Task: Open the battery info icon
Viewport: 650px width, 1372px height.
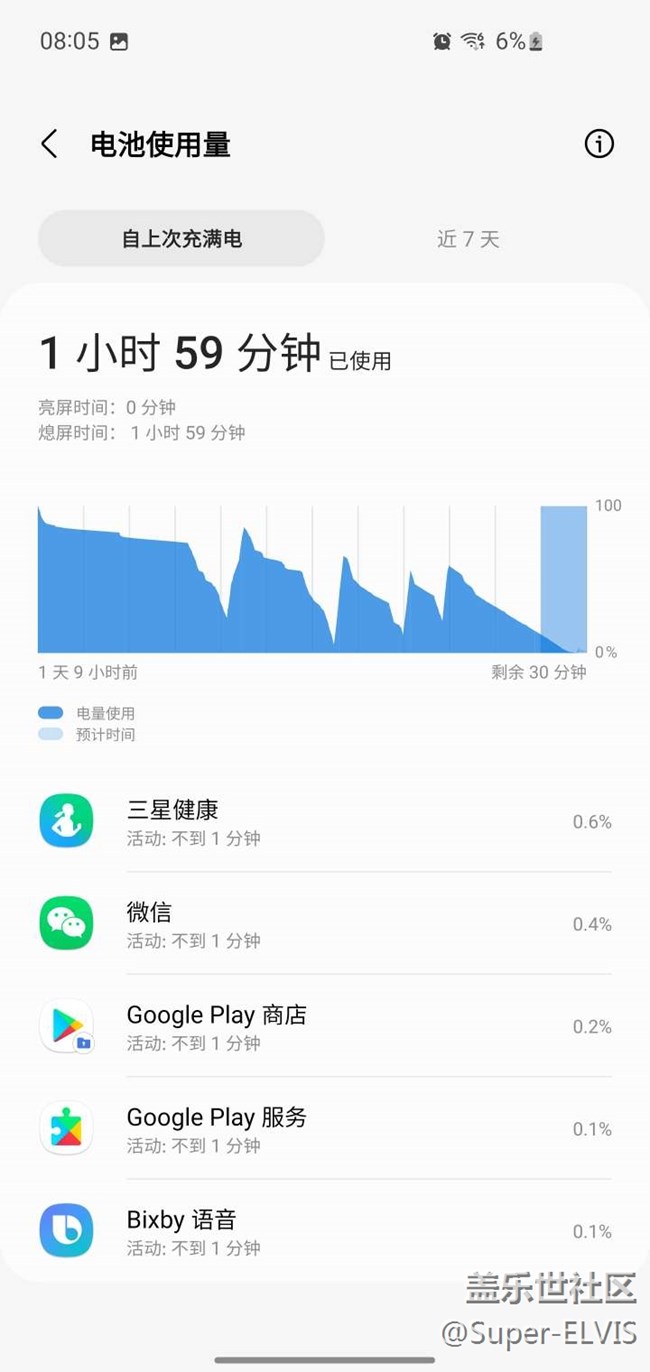Action: pos(598,144)
